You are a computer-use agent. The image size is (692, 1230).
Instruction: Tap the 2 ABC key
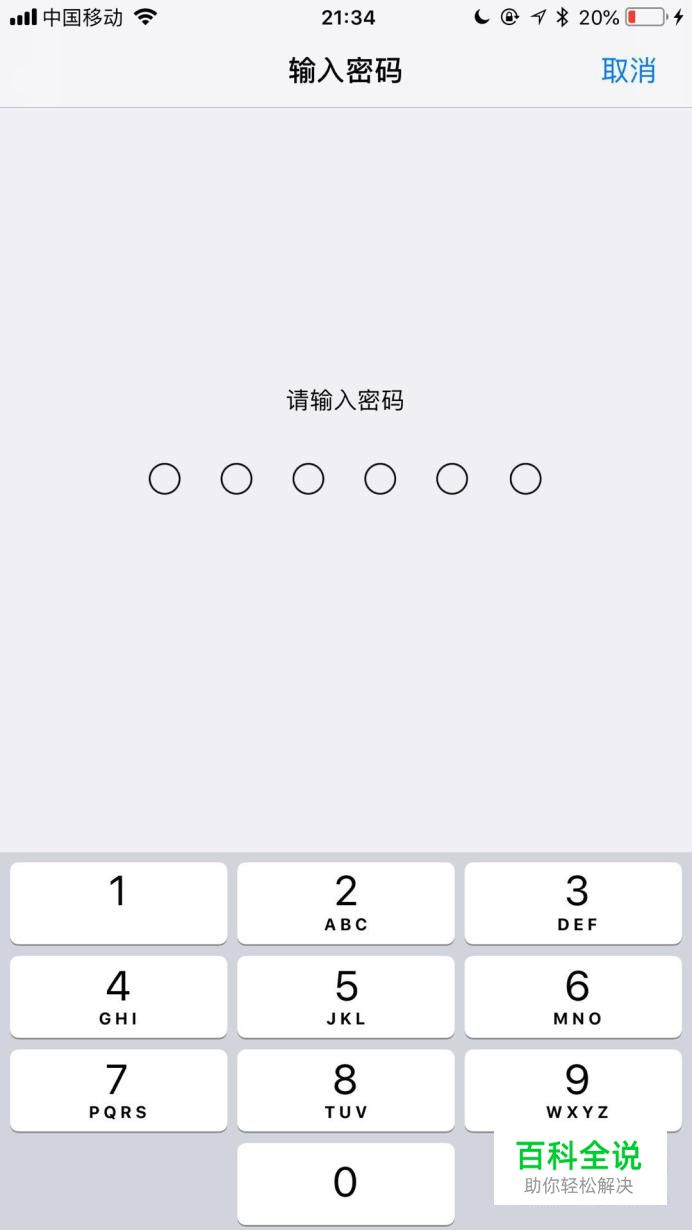pyautogui.click(x=346, y=903)
